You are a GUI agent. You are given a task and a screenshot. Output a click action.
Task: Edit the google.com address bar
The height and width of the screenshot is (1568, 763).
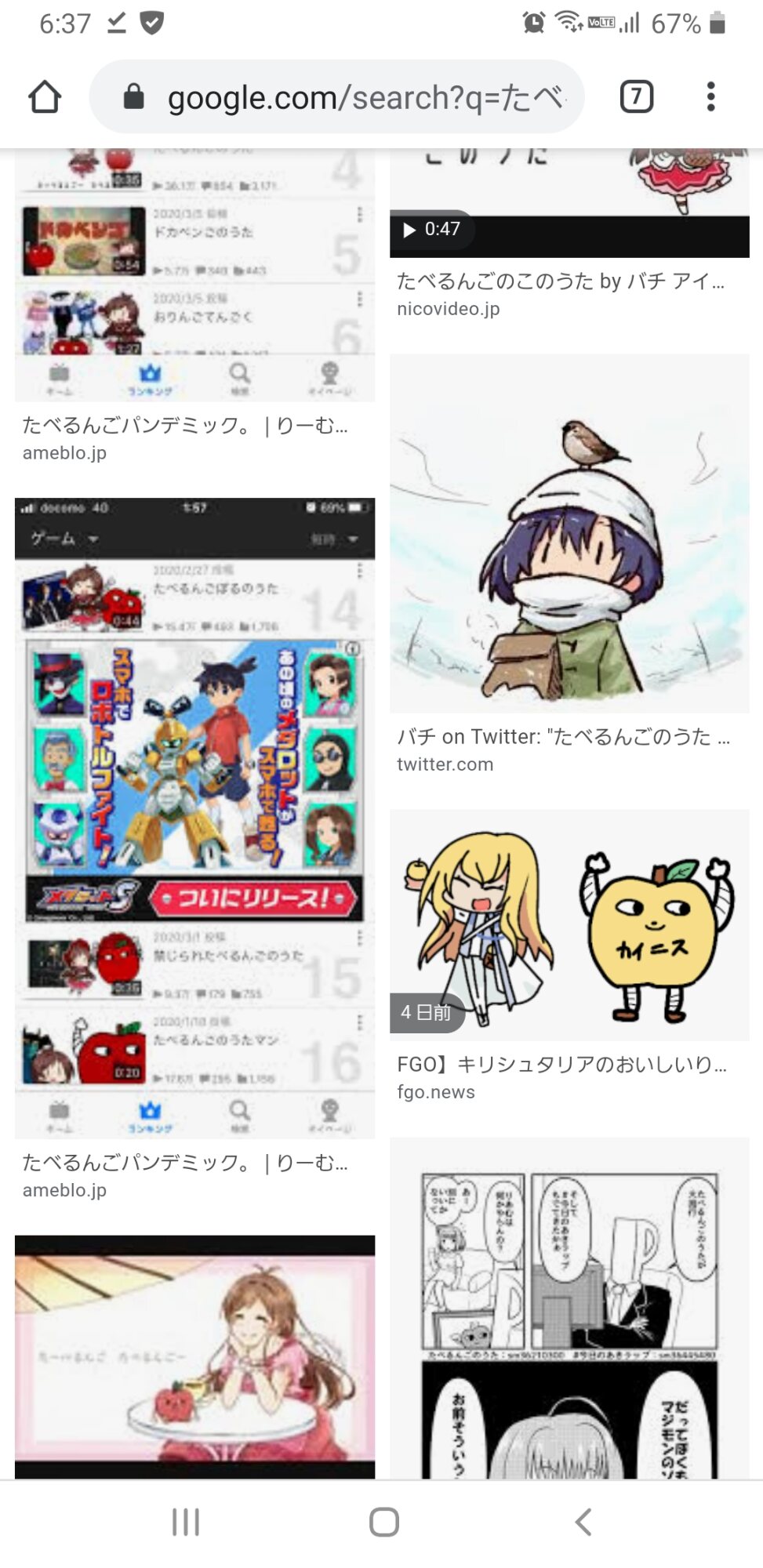click(x=345, y=97)
